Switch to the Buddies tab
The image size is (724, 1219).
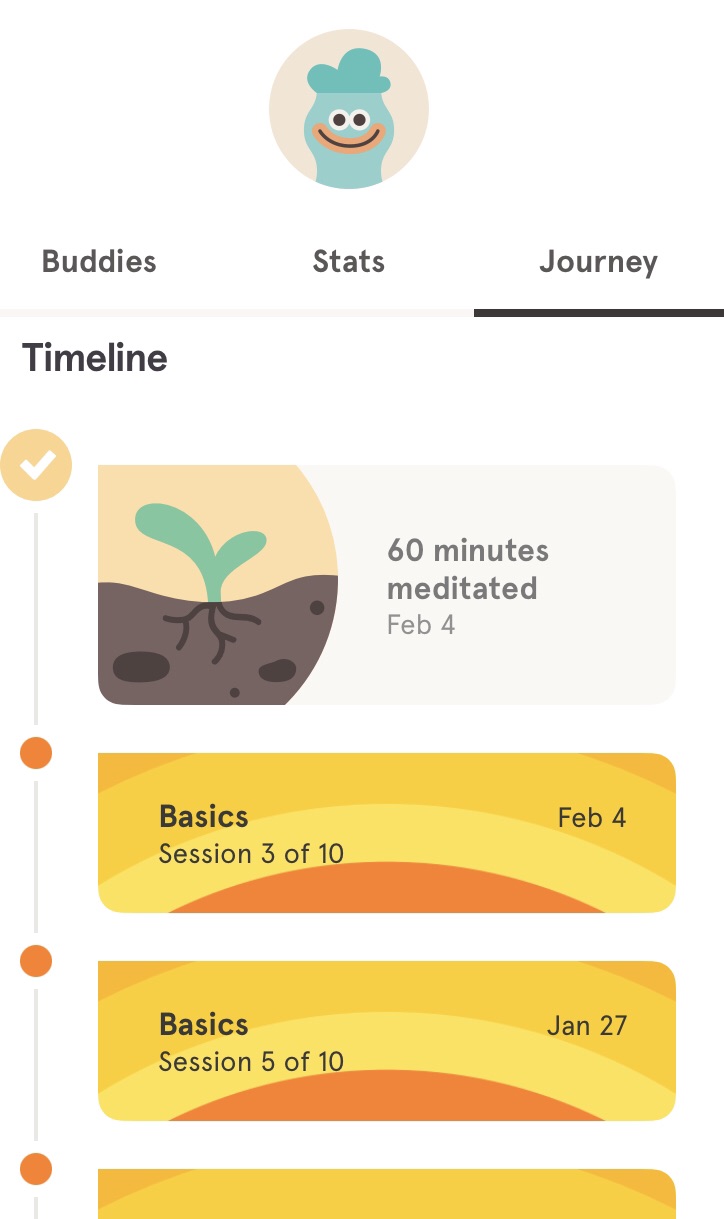pos(99,262)
